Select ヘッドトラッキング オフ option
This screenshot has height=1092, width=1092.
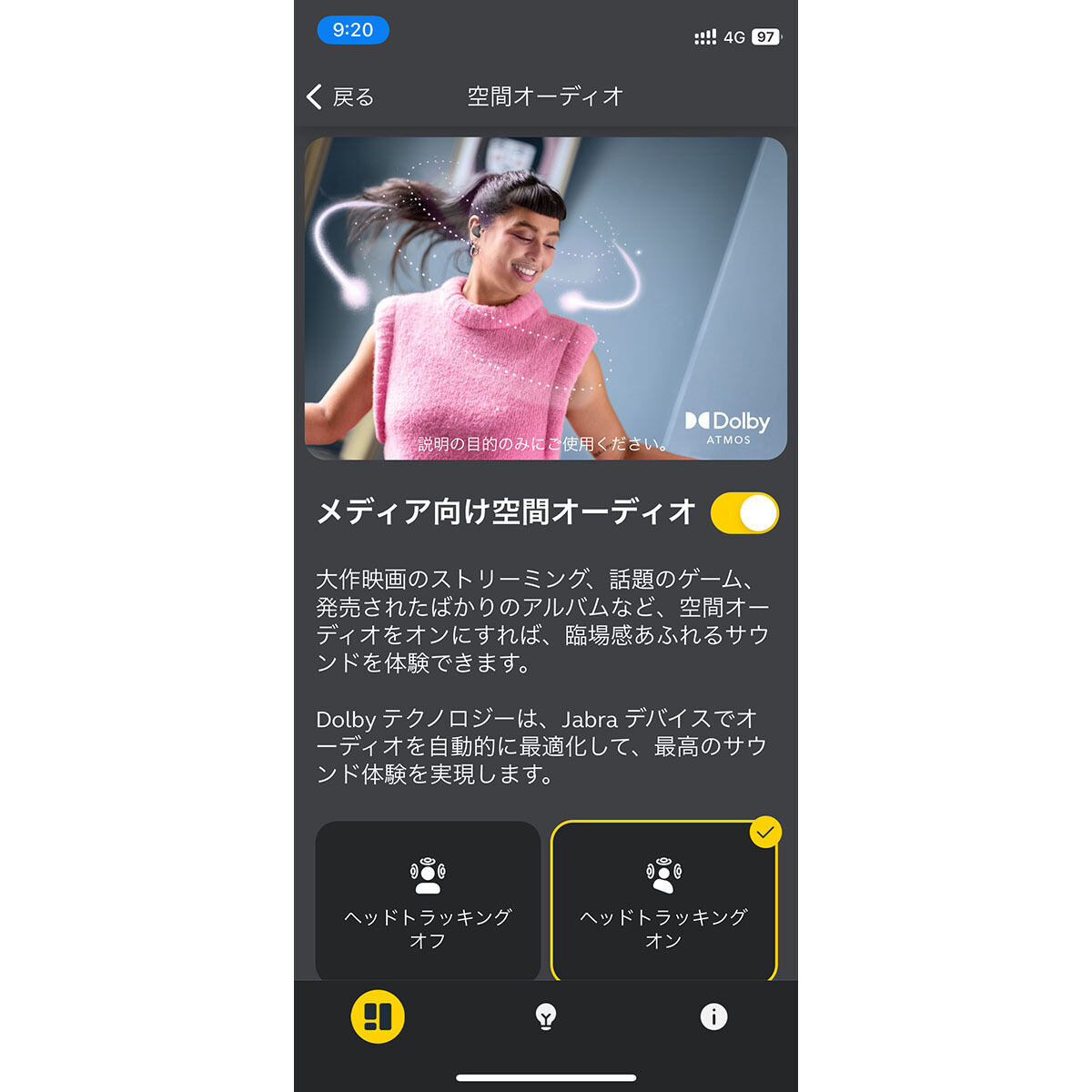428,901
